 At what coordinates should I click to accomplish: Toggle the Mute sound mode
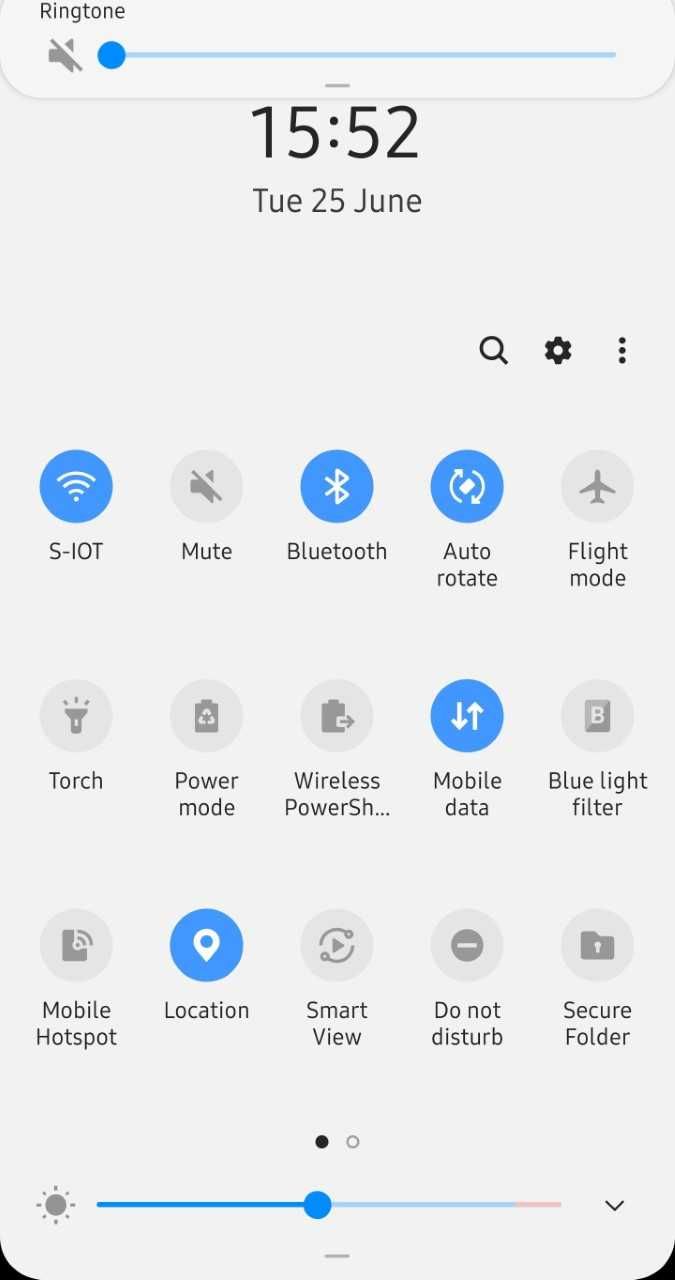click(206, 487)
